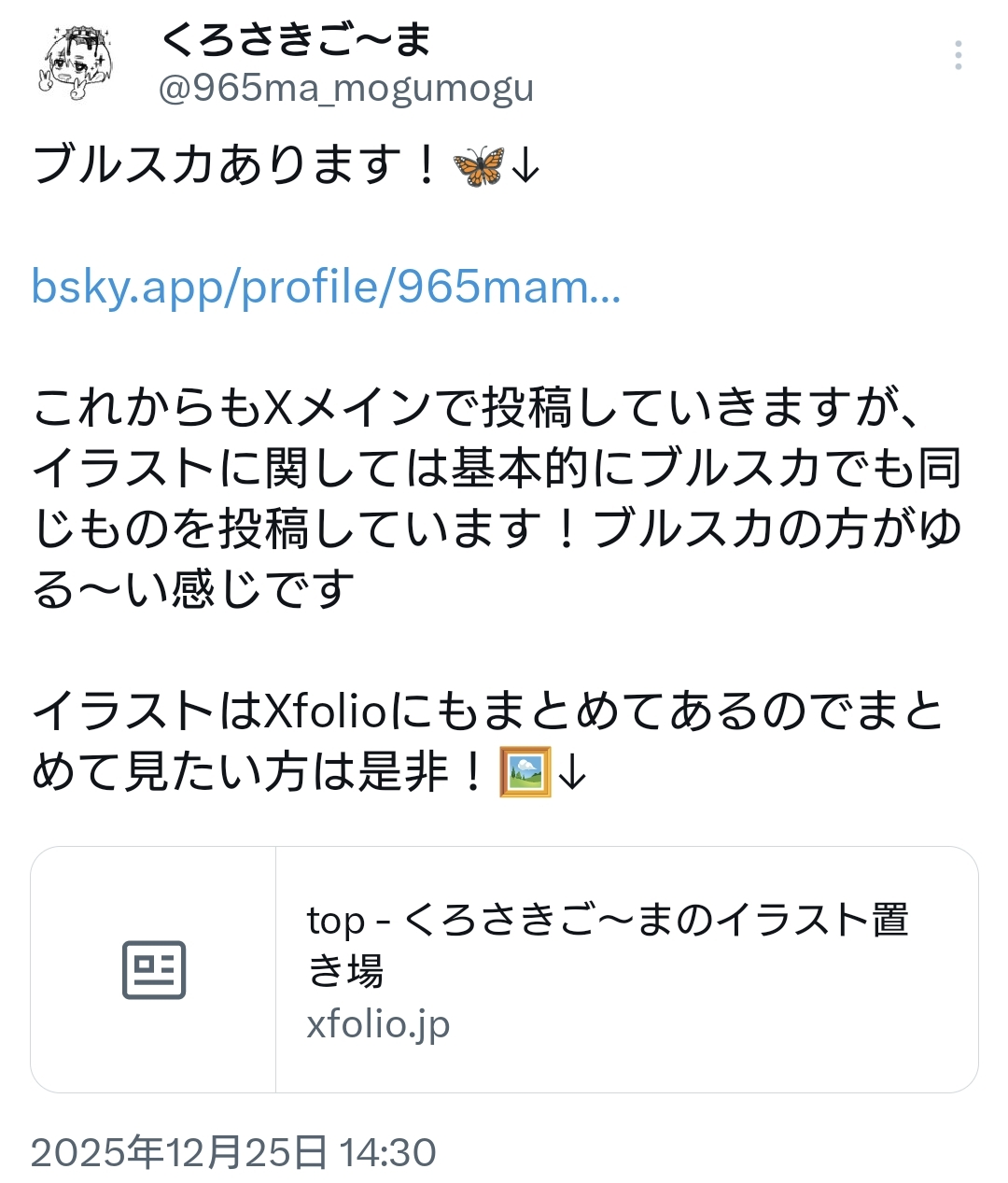Open the tweet's overflow menu
Image resolution: width=1008 pixels, height=1183 pixels.
click(958, 56)
